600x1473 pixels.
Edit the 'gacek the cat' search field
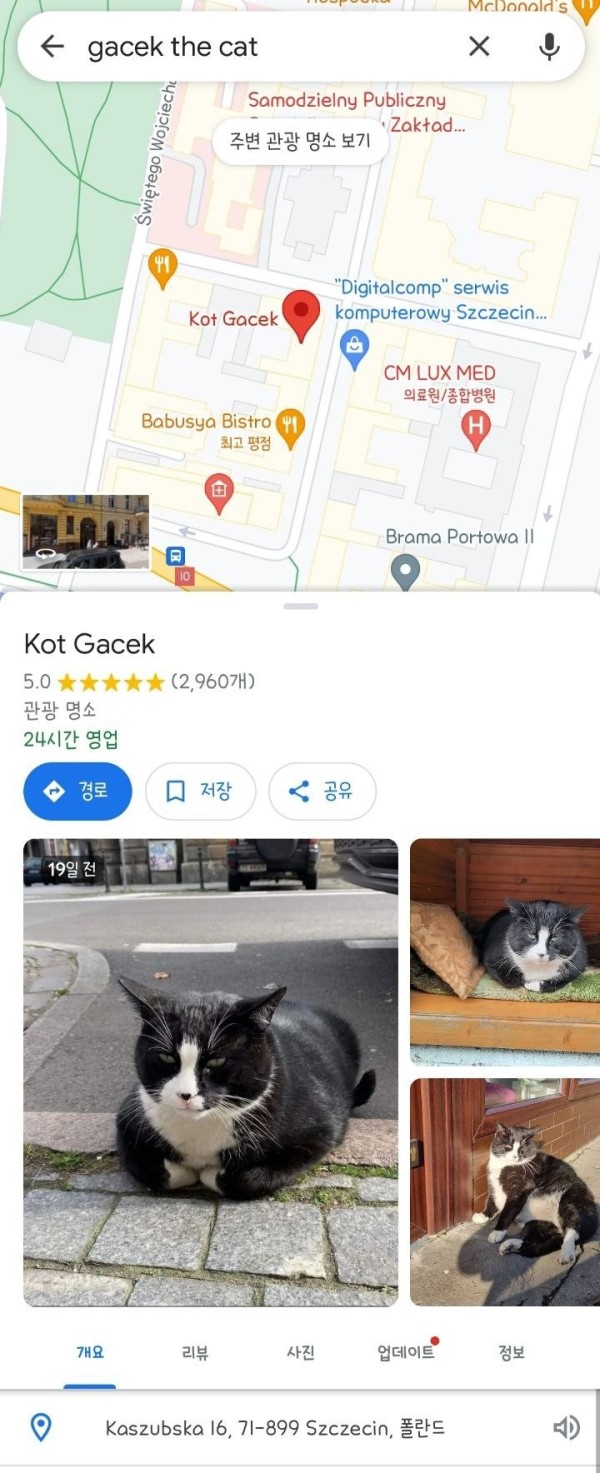260,47
